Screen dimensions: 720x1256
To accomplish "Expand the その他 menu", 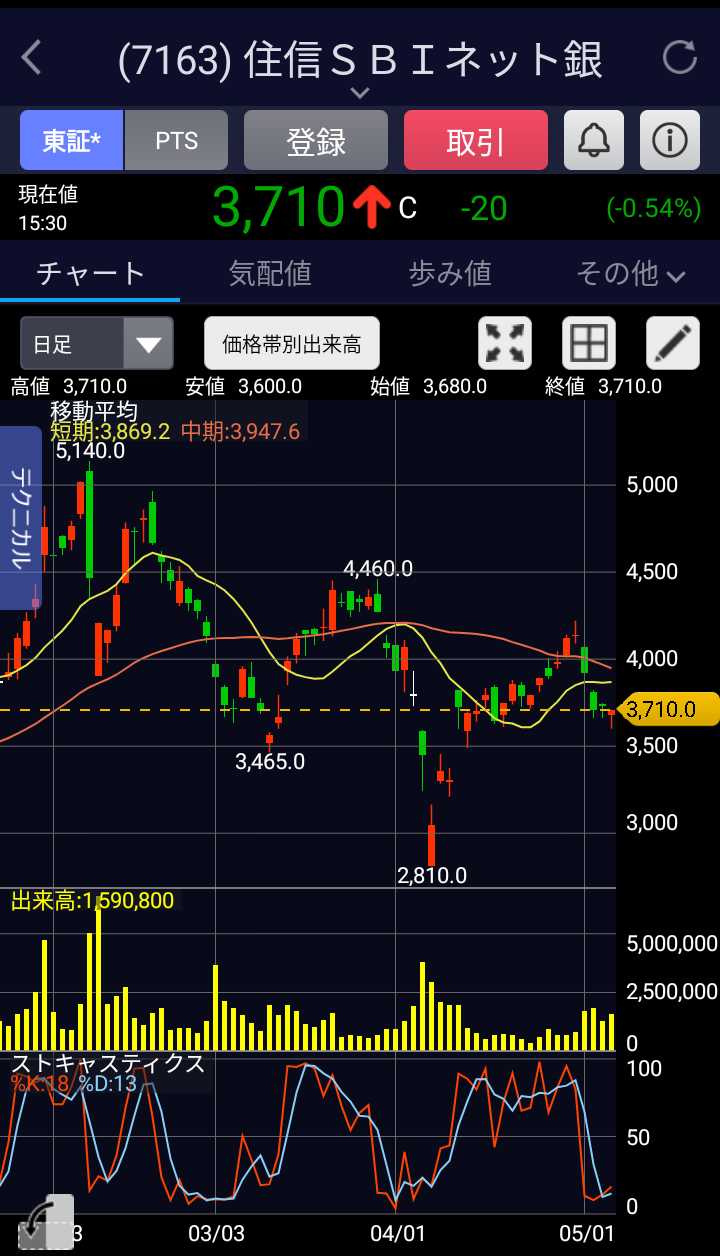I will coord(630,273).
